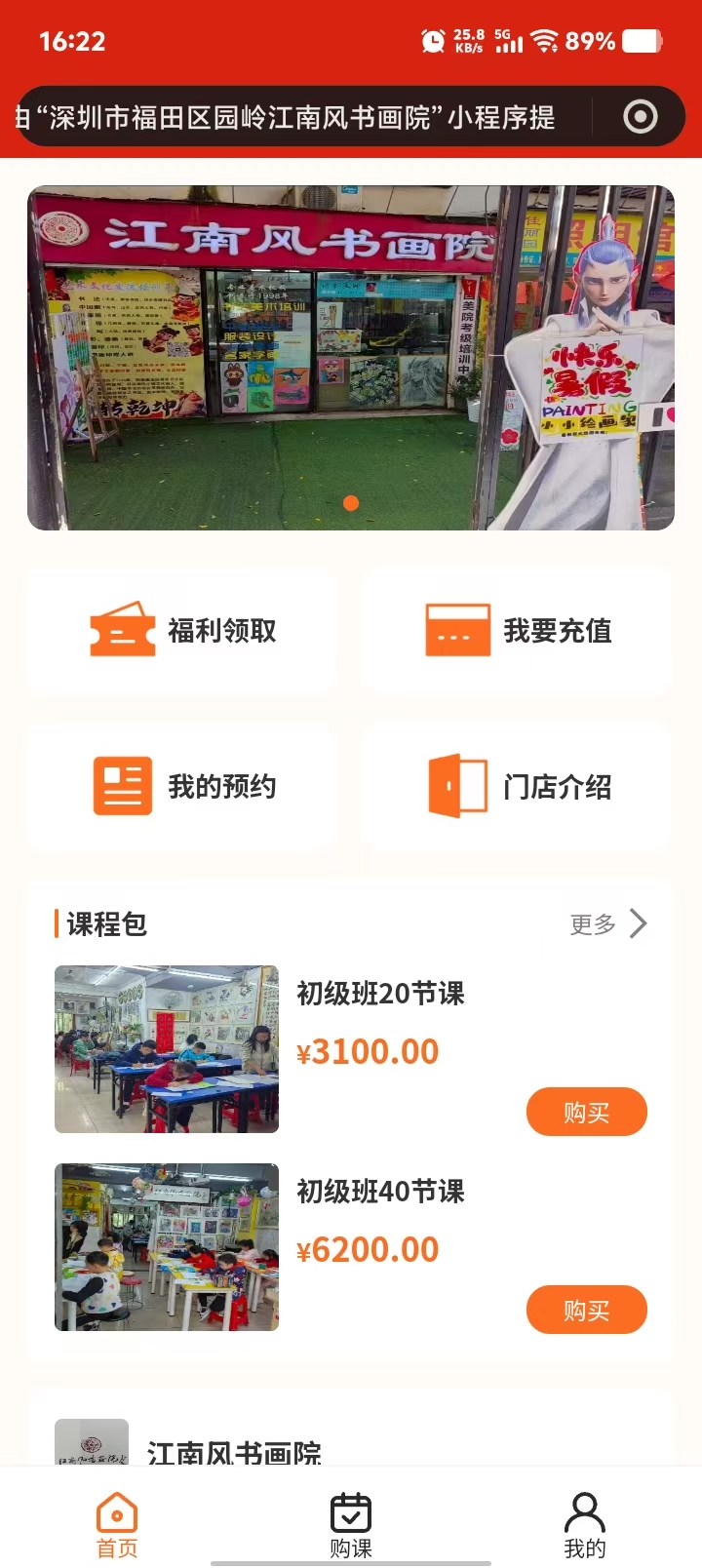Tap the mini program capsule close icon
Viewport: 702px width, 1568px height.
(641, 117)
